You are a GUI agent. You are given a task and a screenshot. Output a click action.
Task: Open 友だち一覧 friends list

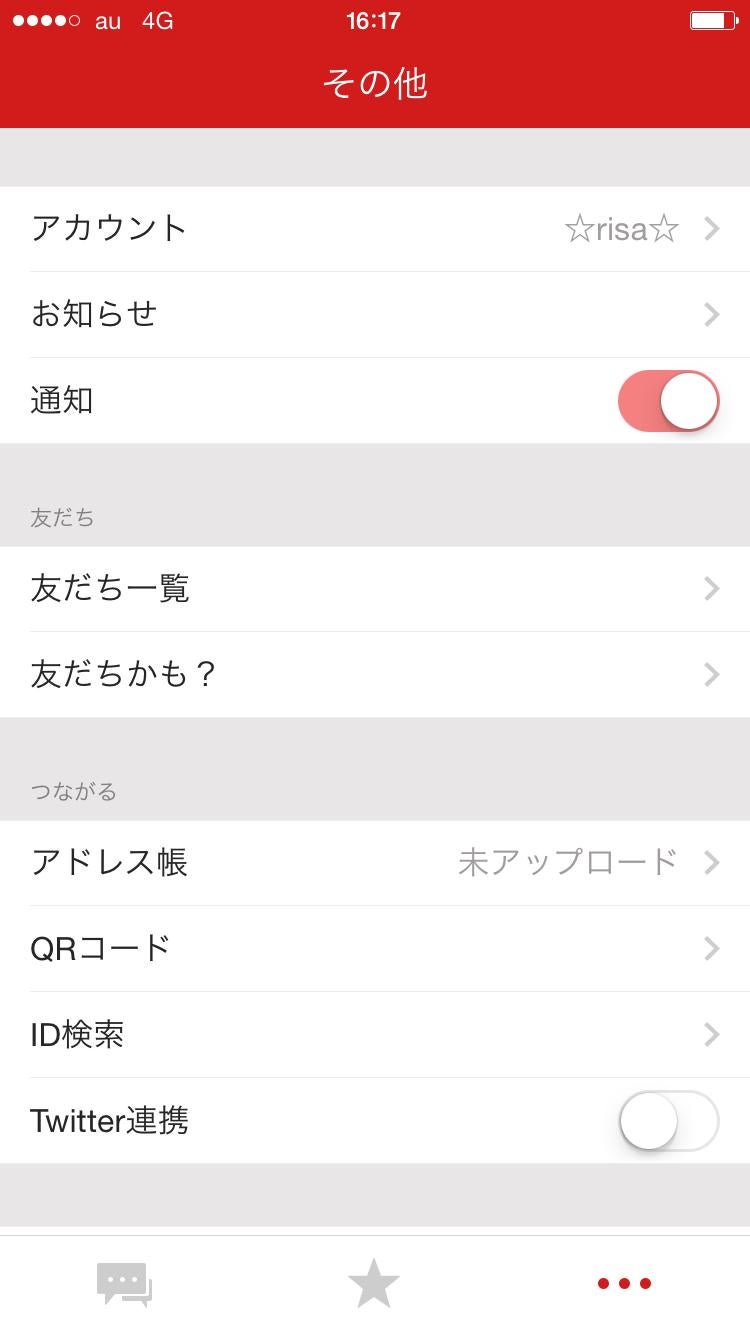tap(375, 589)
